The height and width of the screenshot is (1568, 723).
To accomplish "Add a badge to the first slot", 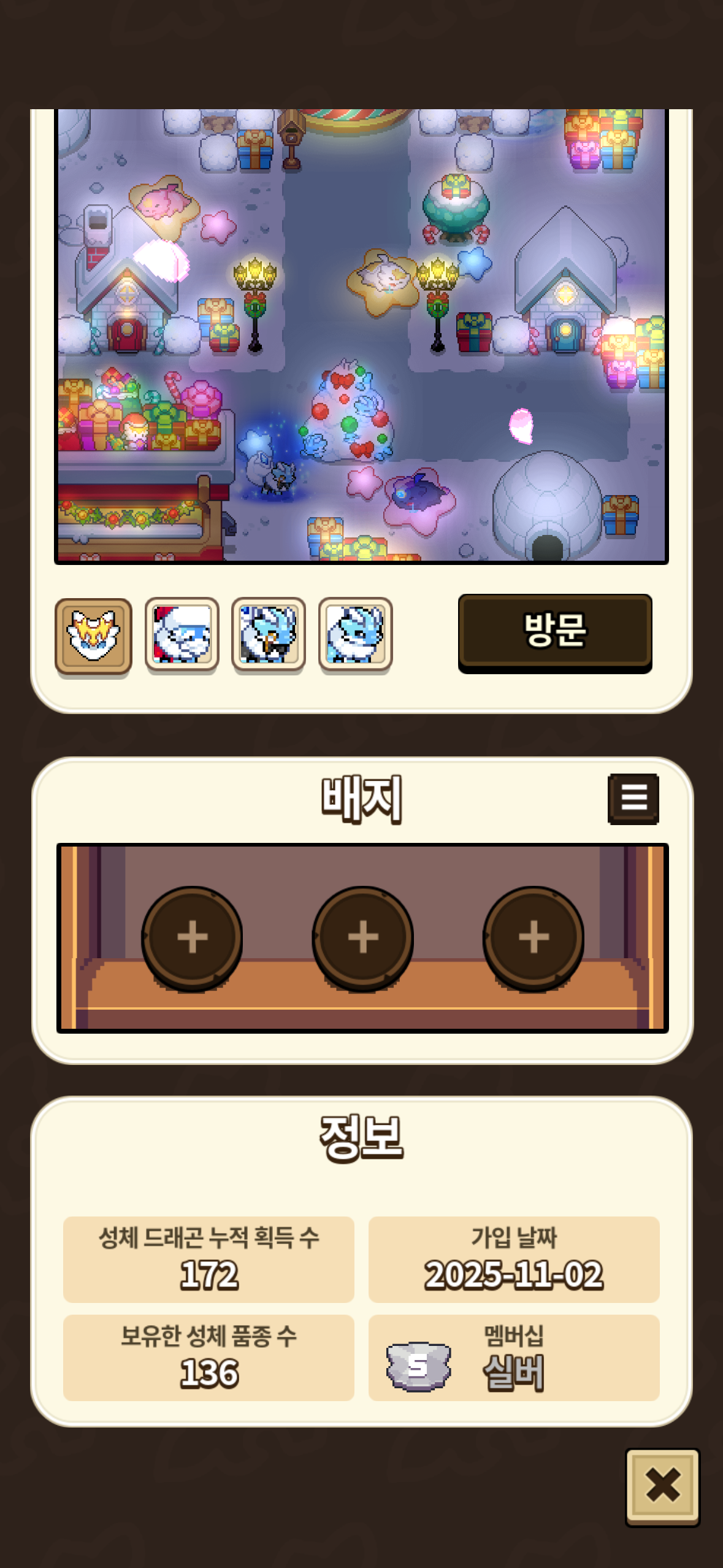I will [193, 937].
